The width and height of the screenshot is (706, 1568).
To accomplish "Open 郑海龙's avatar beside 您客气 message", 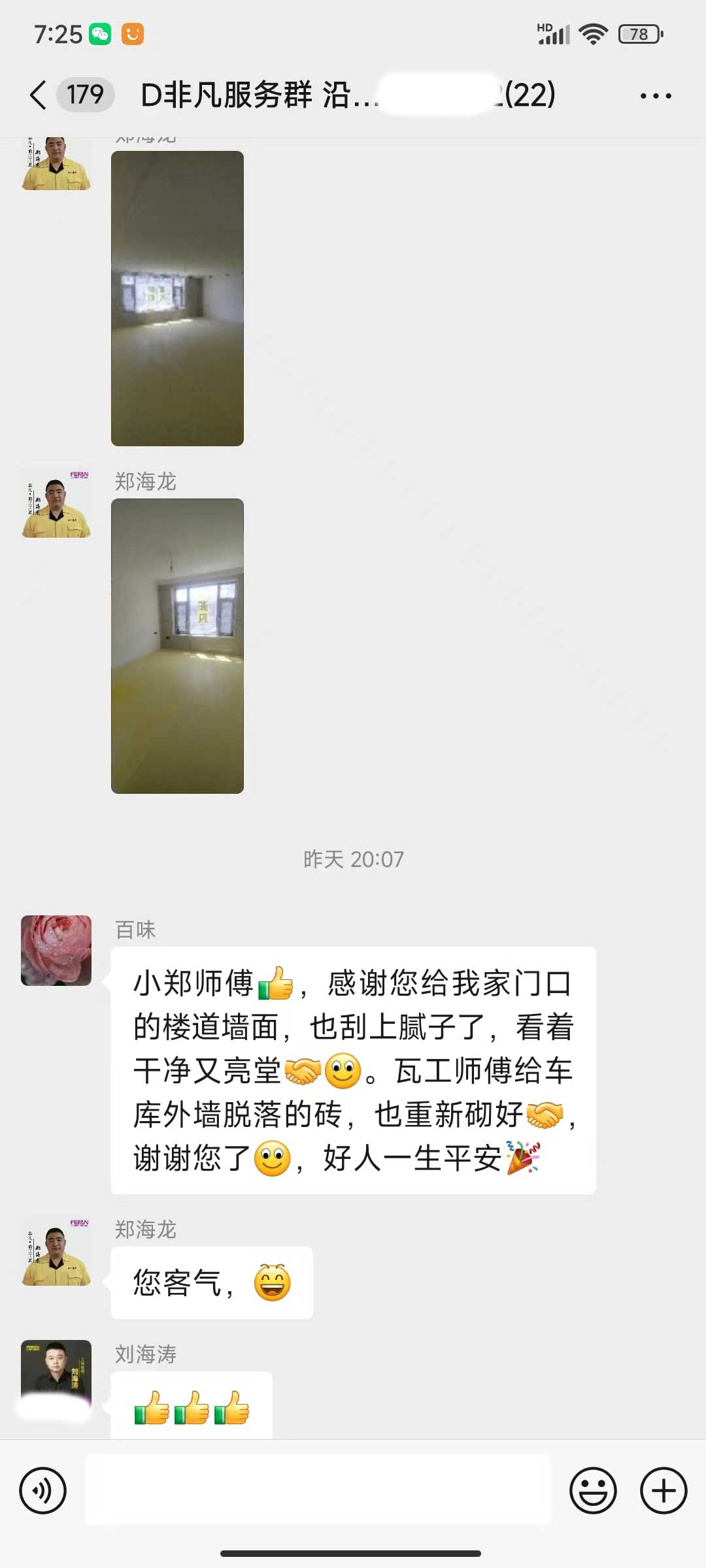I will click(x=56, y=1251).
